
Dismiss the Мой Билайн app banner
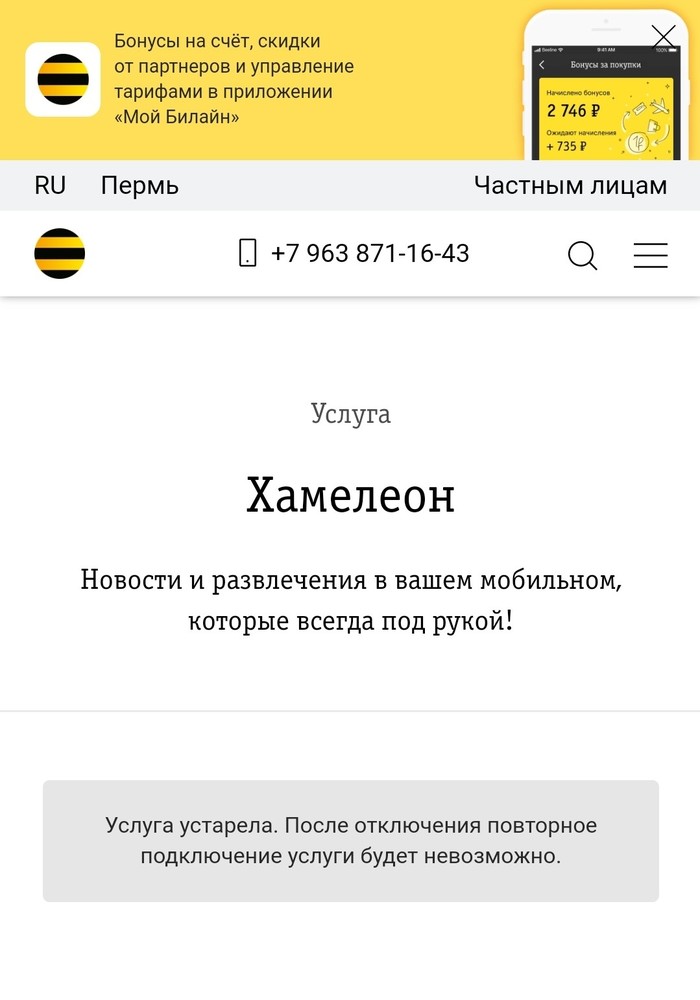(663, 37)
